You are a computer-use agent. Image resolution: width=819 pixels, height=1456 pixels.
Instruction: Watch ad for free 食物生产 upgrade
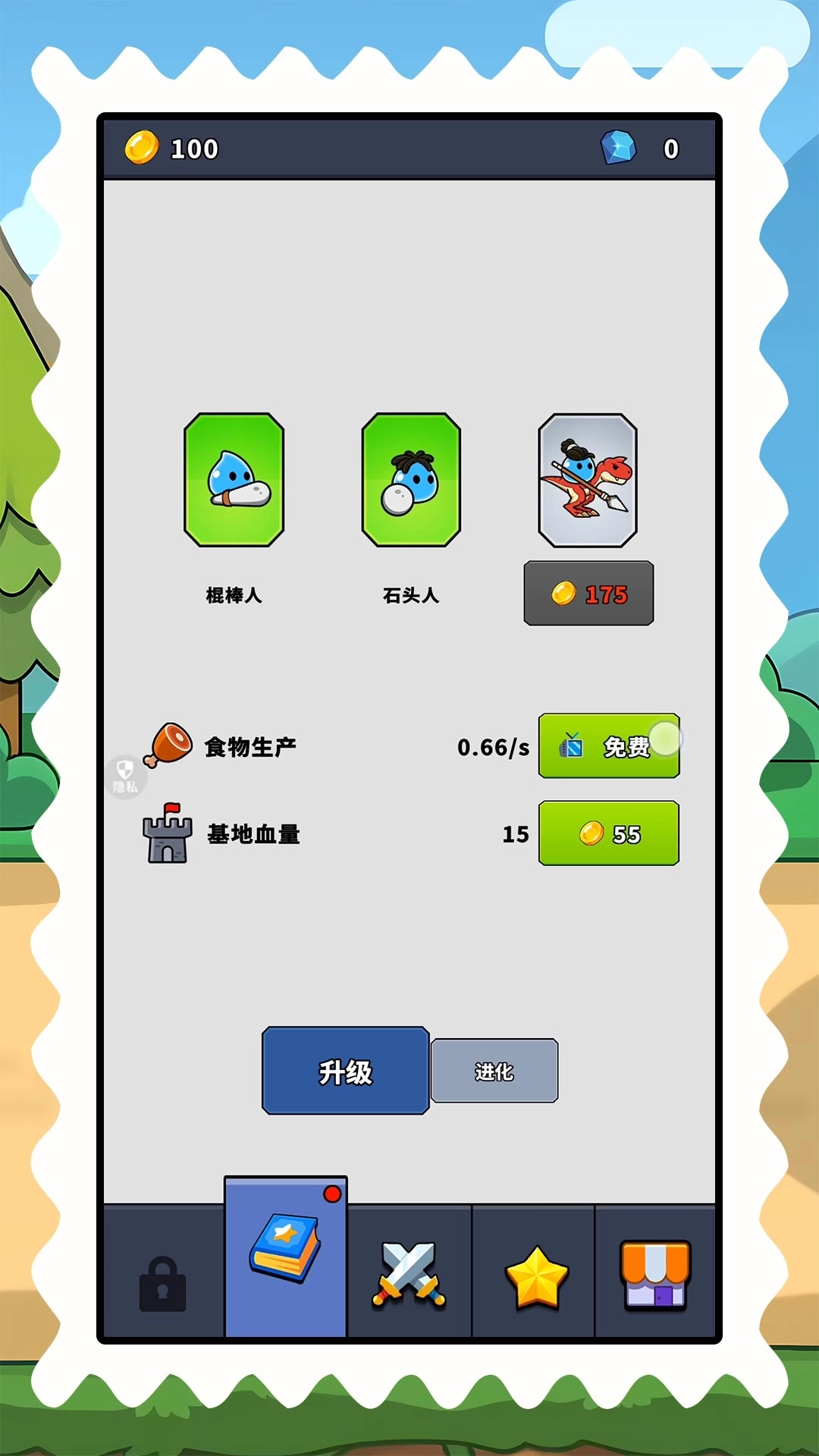tap(608, 747)
